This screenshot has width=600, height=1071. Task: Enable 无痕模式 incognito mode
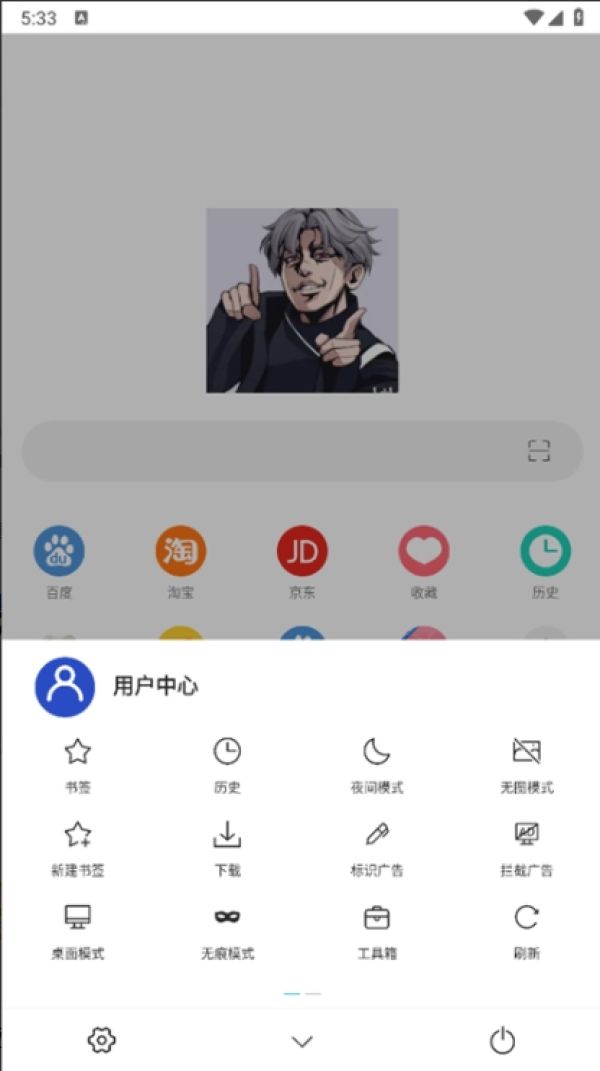(x=227, y=929)
